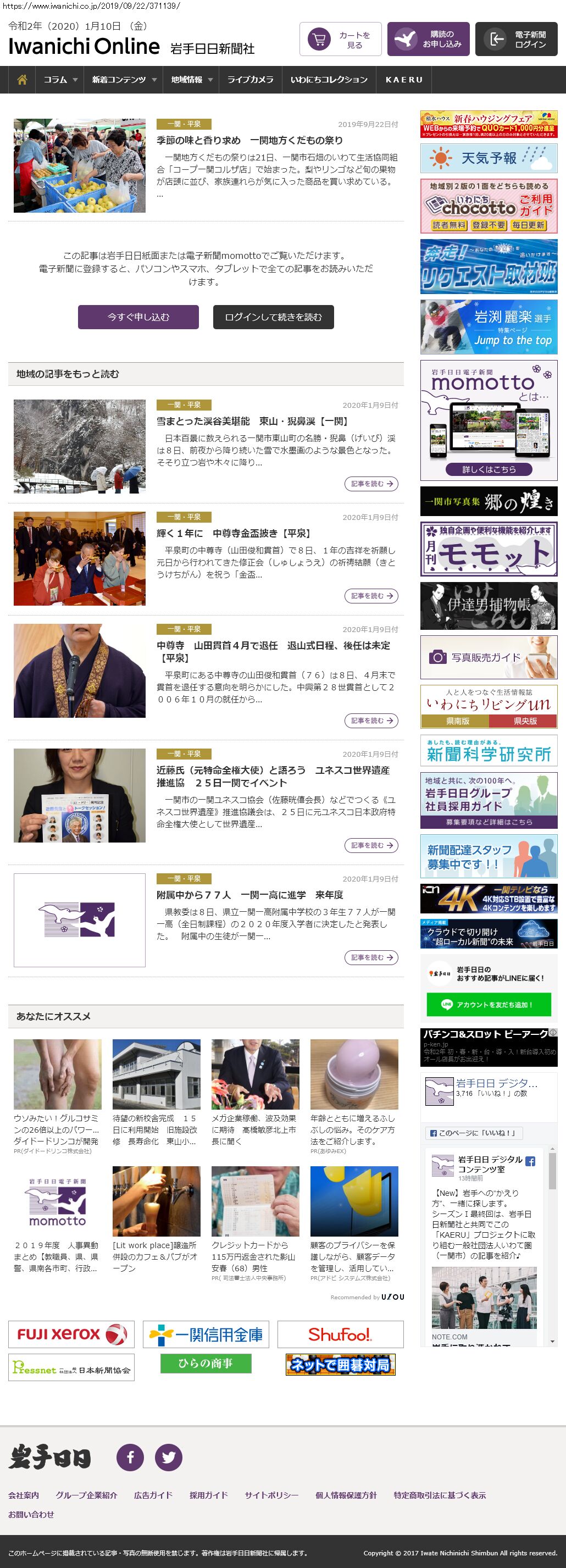
Task: Choose ログインして続きを読む
Action: [273, 317]
